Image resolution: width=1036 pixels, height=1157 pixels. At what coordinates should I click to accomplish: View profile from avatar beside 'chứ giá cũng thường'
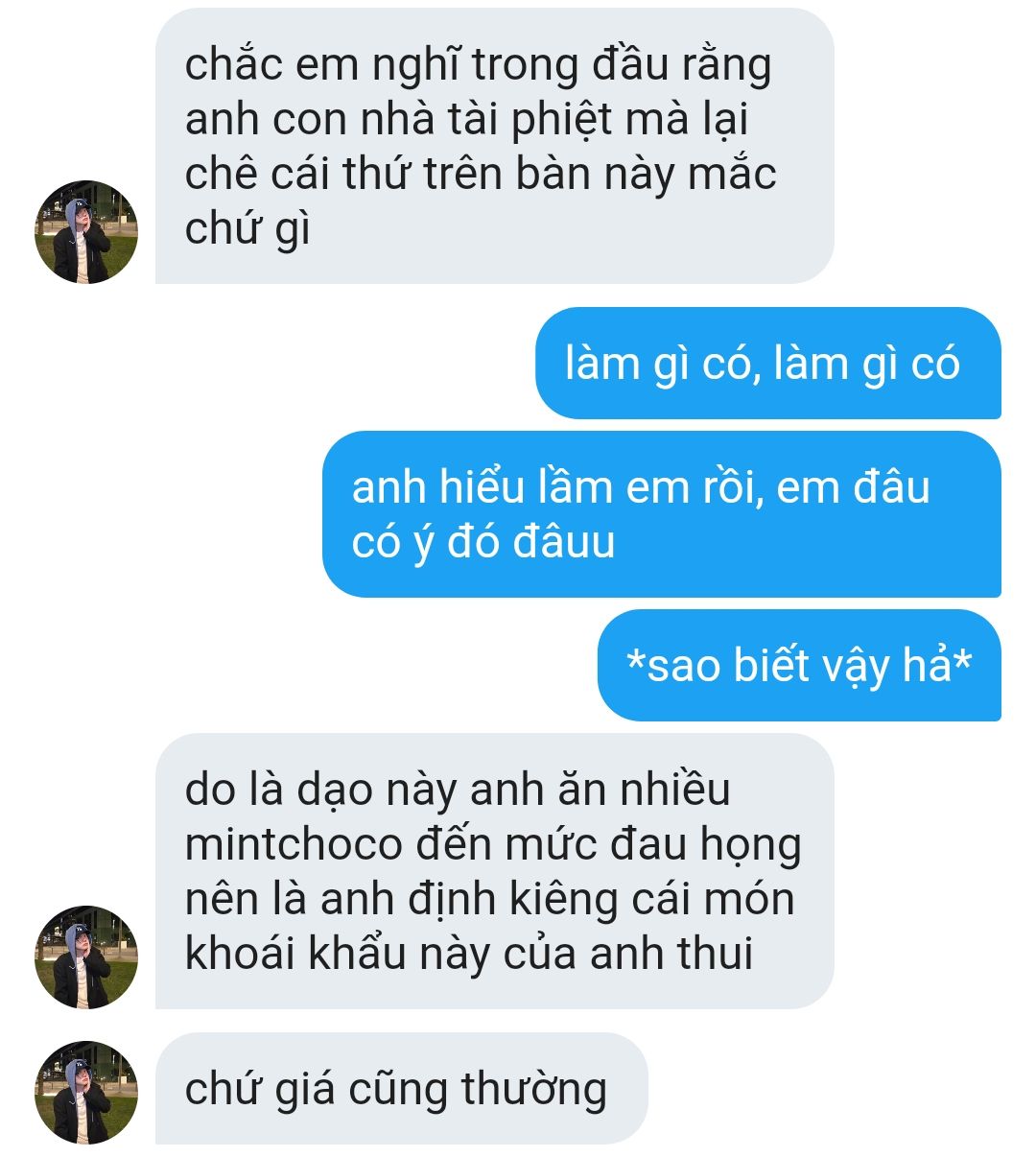[86, 1092]
